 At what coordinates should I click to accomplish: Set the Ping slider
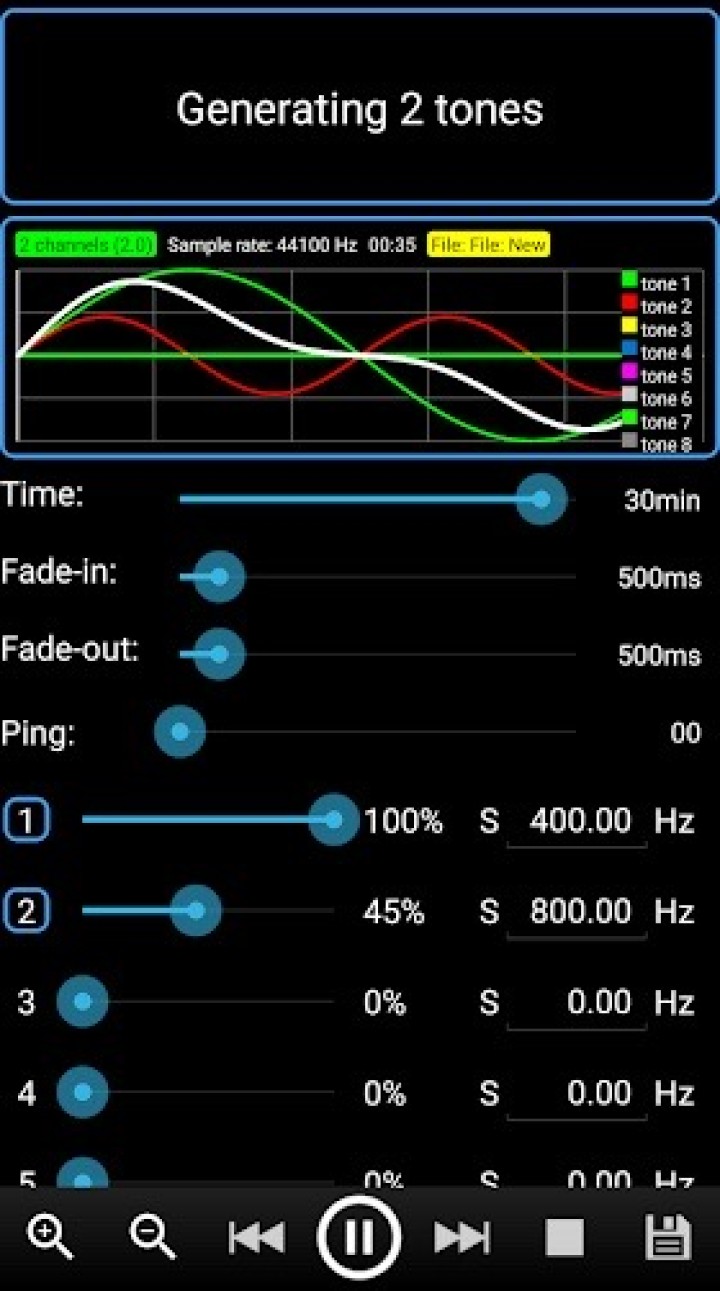coord(180,732)
